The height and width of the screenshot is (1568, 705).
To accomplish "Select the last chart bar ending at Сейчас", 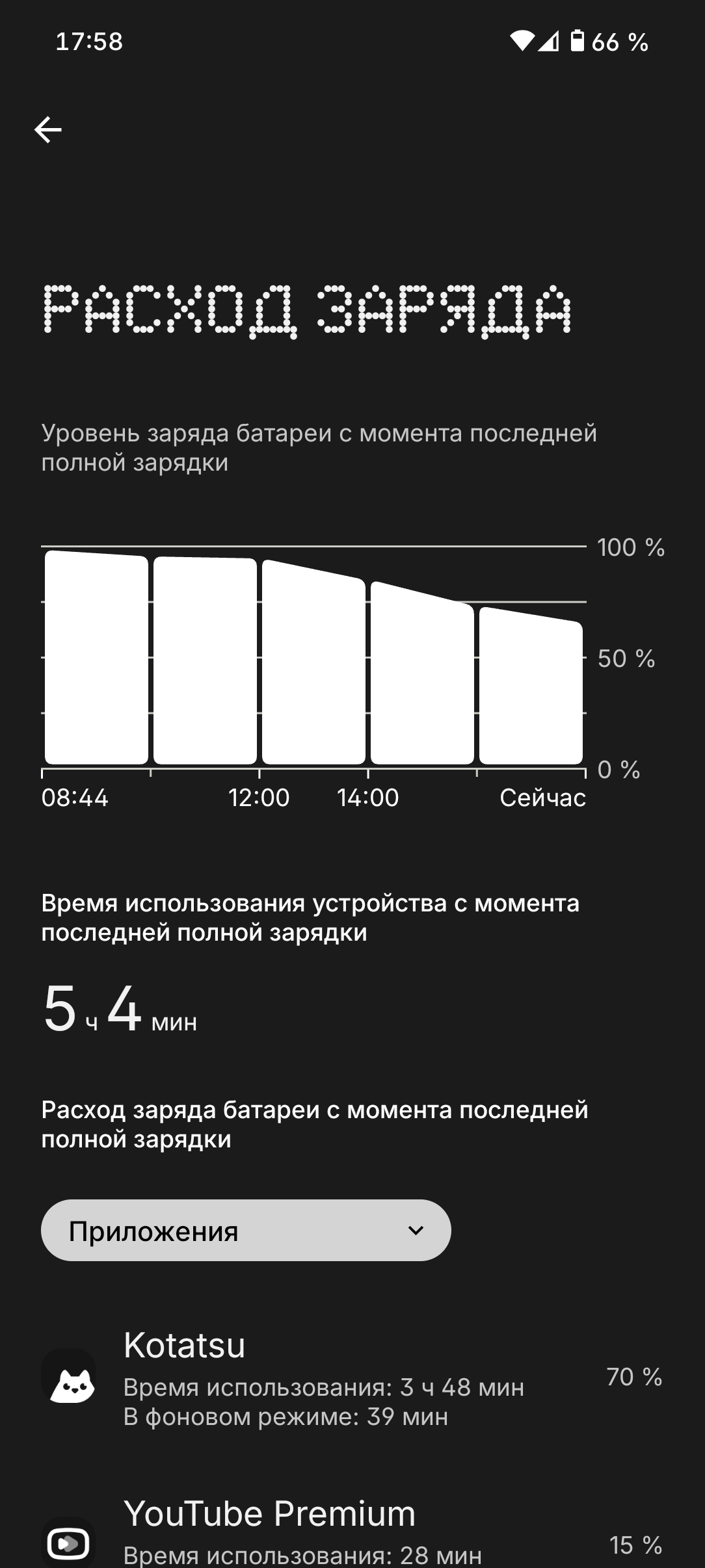I will pyautogui.click(x=531, y=686).
